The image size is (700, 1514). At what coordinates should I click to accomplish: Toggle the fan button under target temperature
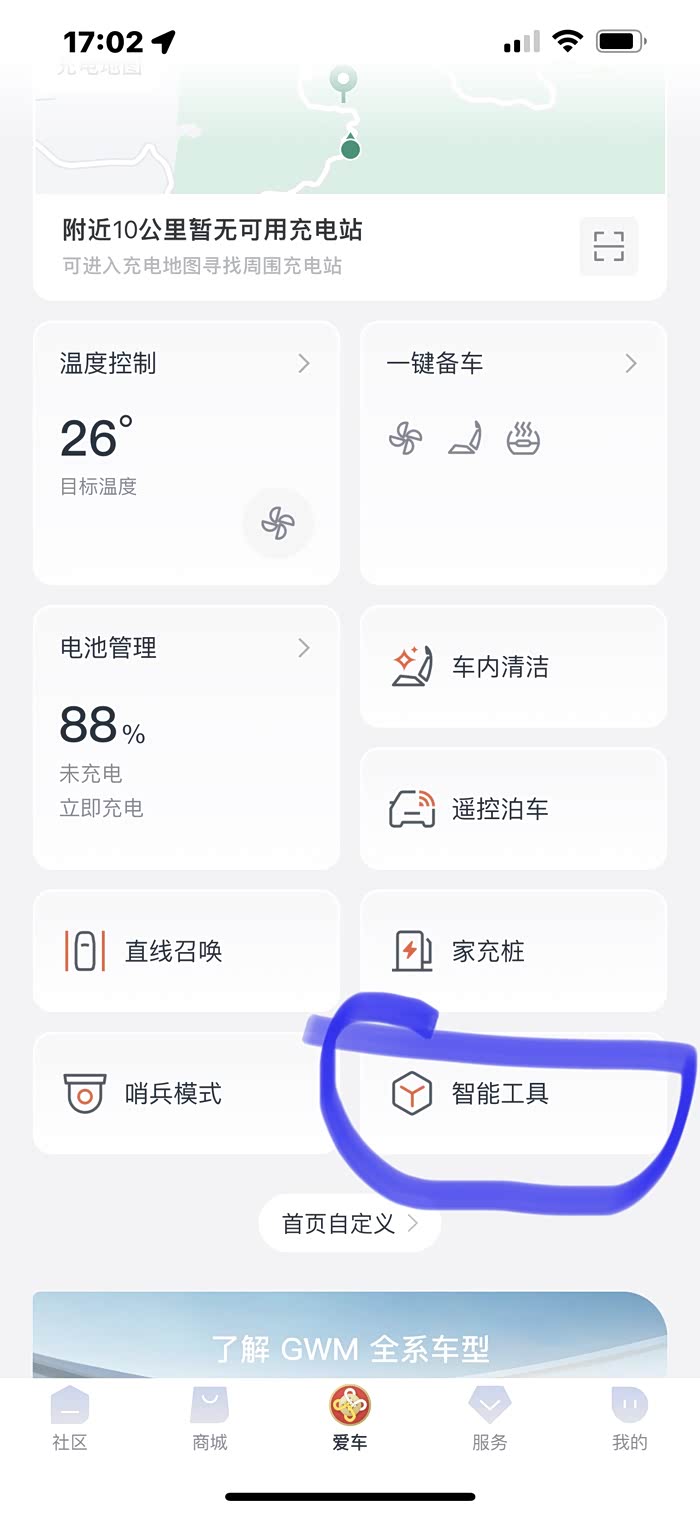pos(278,522)
